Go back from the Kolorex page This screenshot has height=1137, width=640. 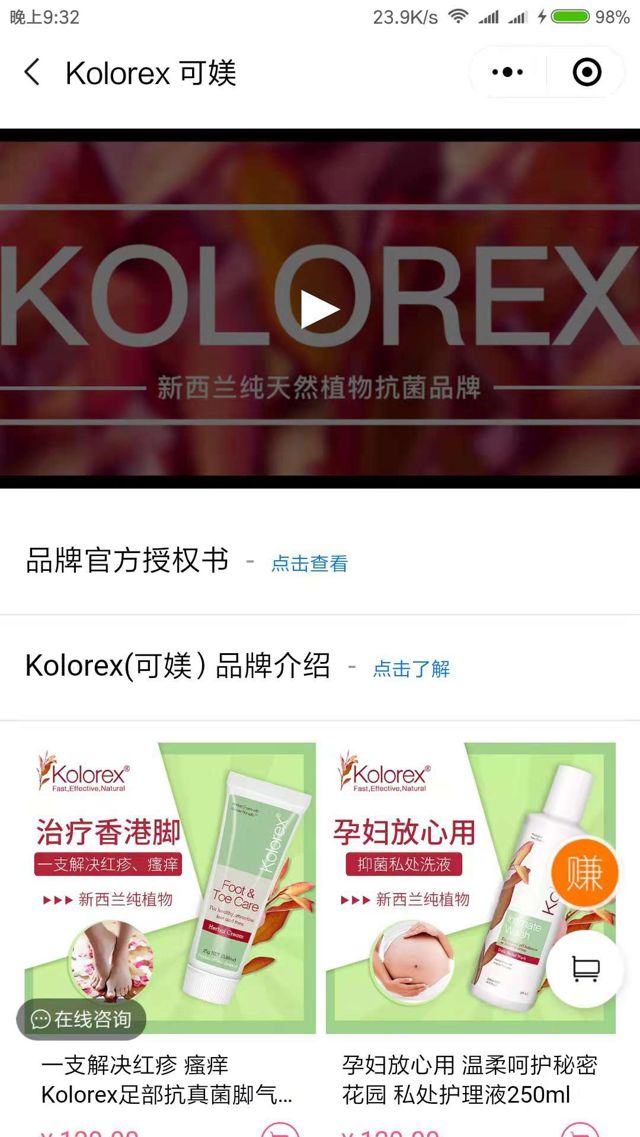click(x=32, y=72)
